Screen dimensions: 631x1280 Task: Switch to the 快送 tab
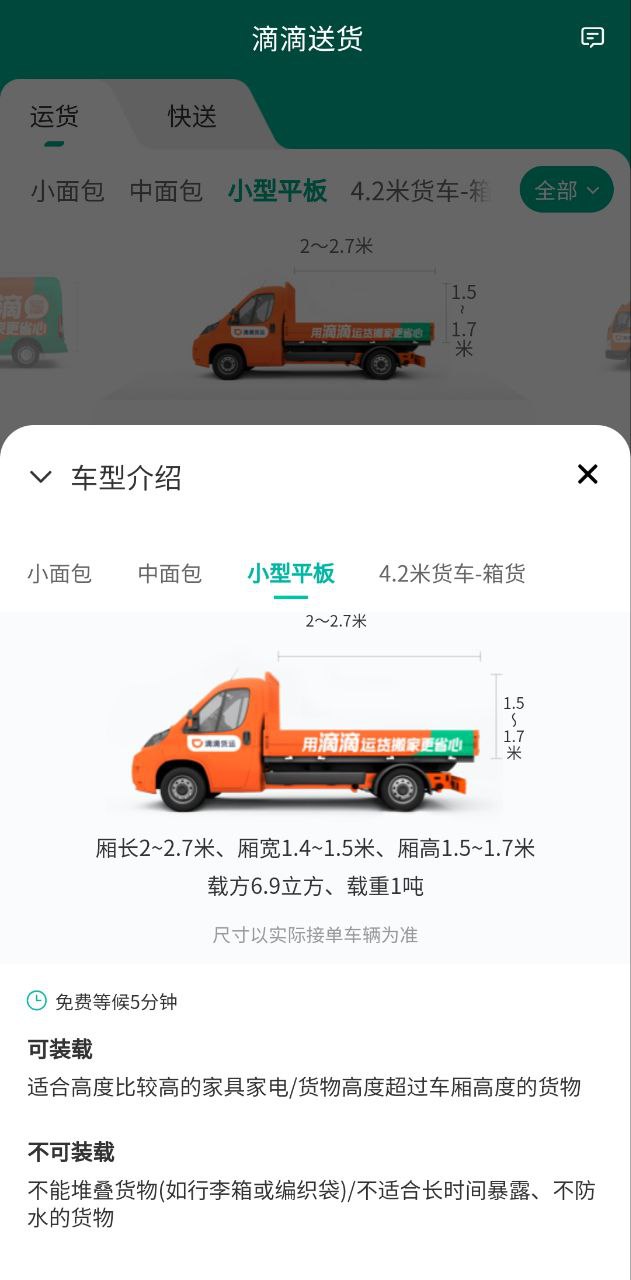(192, 117)
